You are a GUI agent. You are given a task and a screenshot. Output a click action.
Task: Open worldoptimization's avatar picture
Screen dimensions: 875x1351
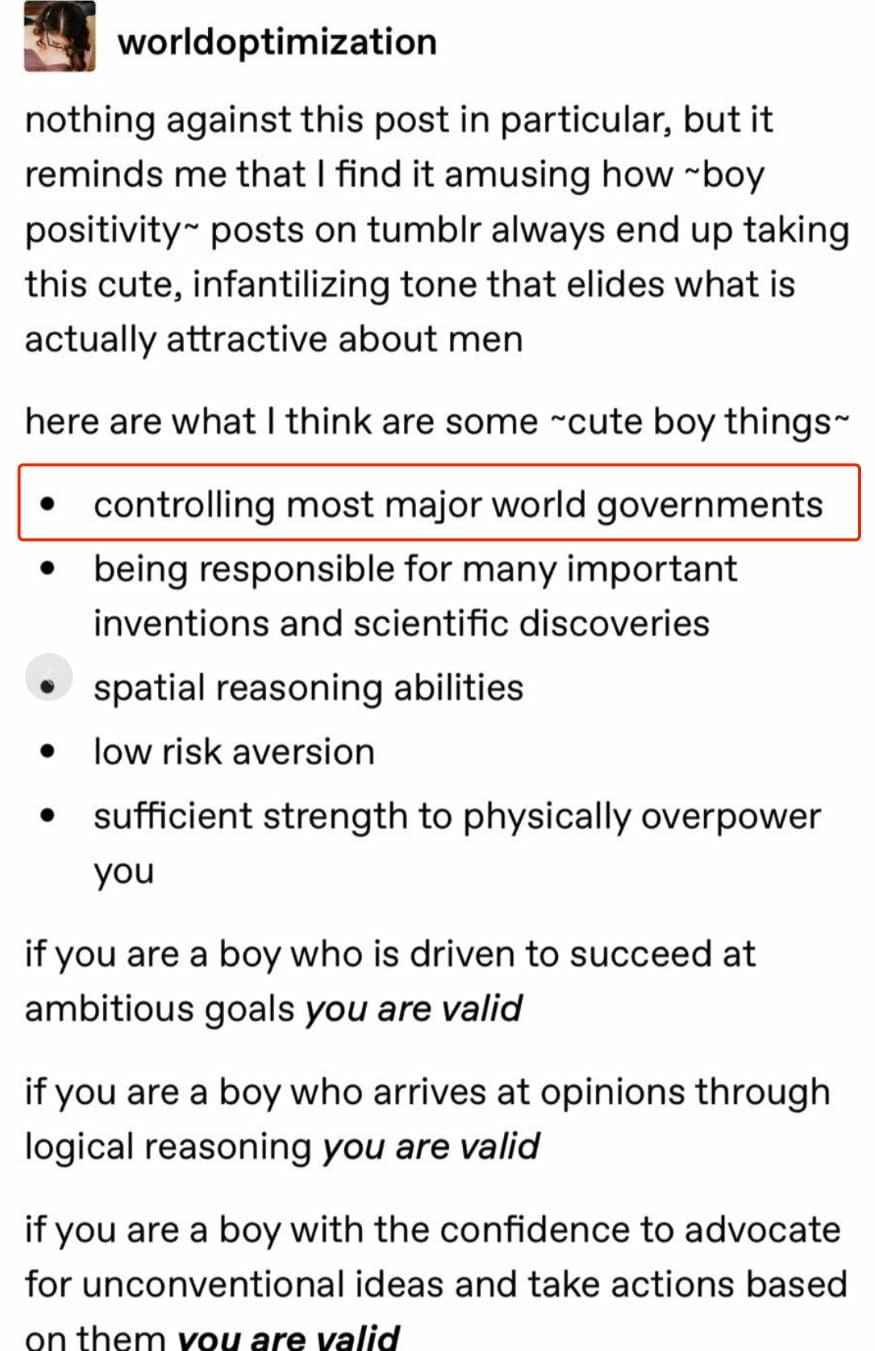coord(60,37)
